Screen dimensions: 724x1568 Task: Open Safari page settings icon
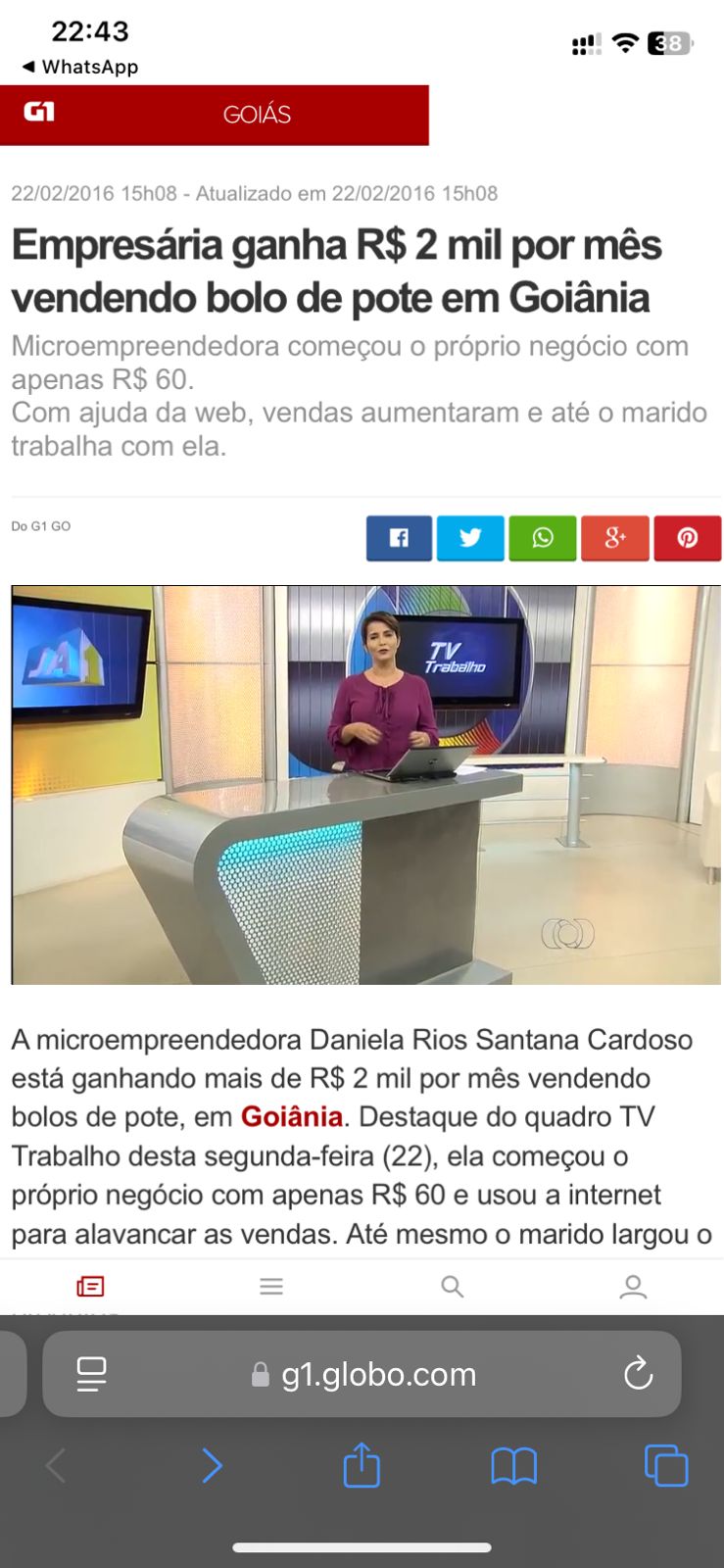click(91, 1374)
